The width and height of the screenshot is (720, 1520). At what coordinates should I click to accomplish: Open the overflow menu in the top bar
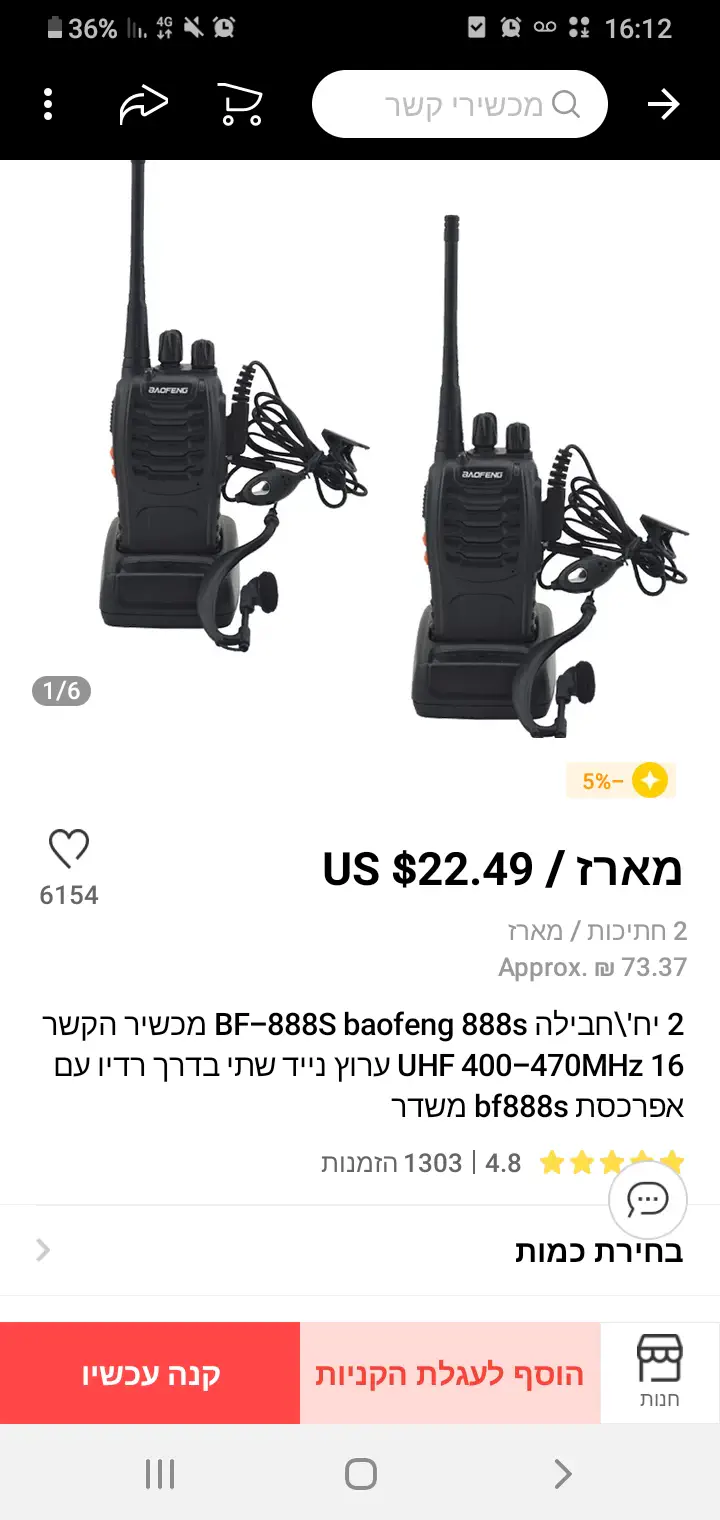(48, 104)
